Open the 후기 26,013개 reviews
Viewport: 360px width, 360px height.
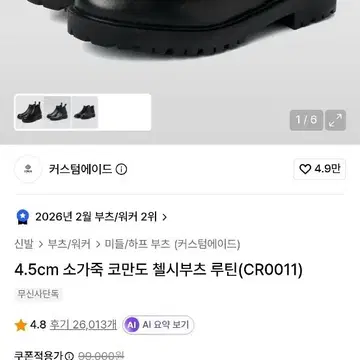click(83, 325)
